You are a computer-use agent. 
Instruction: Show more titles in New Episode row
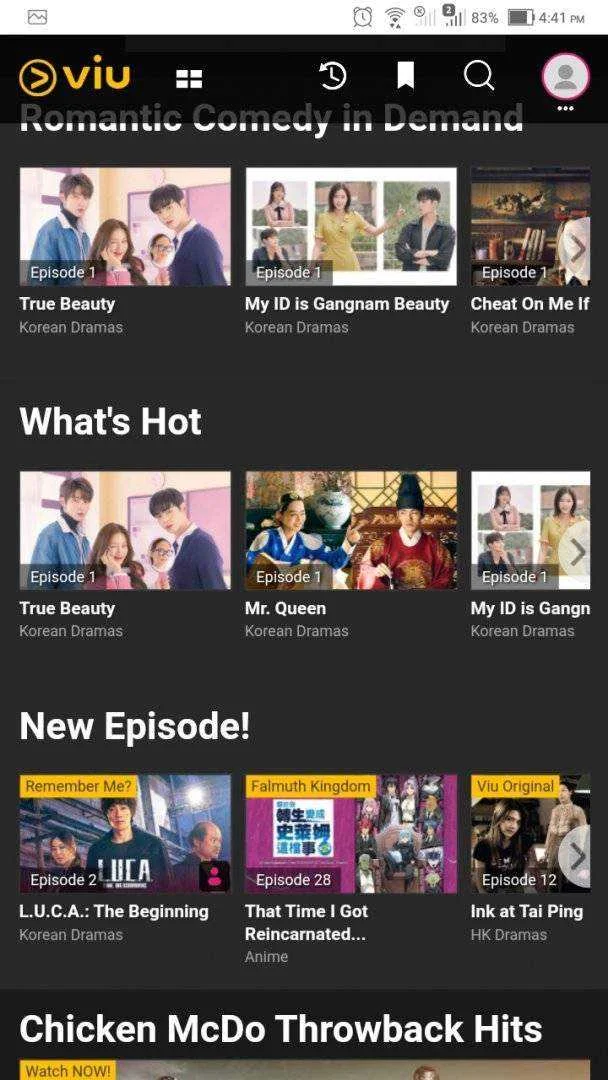point(576,856)
